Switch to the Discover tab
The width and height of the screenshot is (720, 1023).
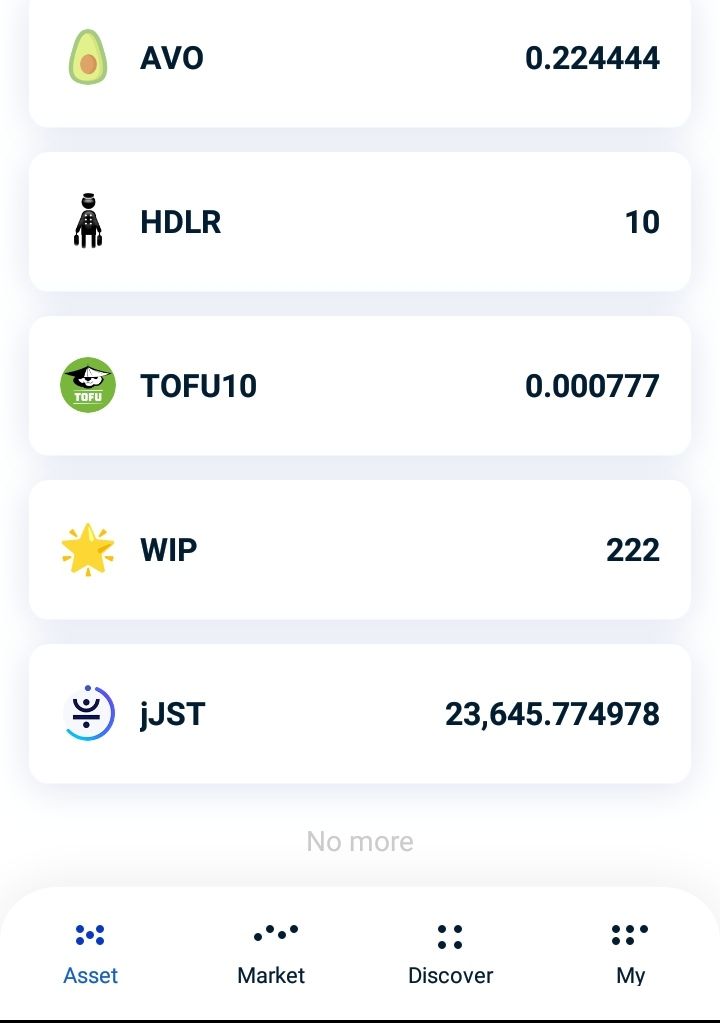450,953
